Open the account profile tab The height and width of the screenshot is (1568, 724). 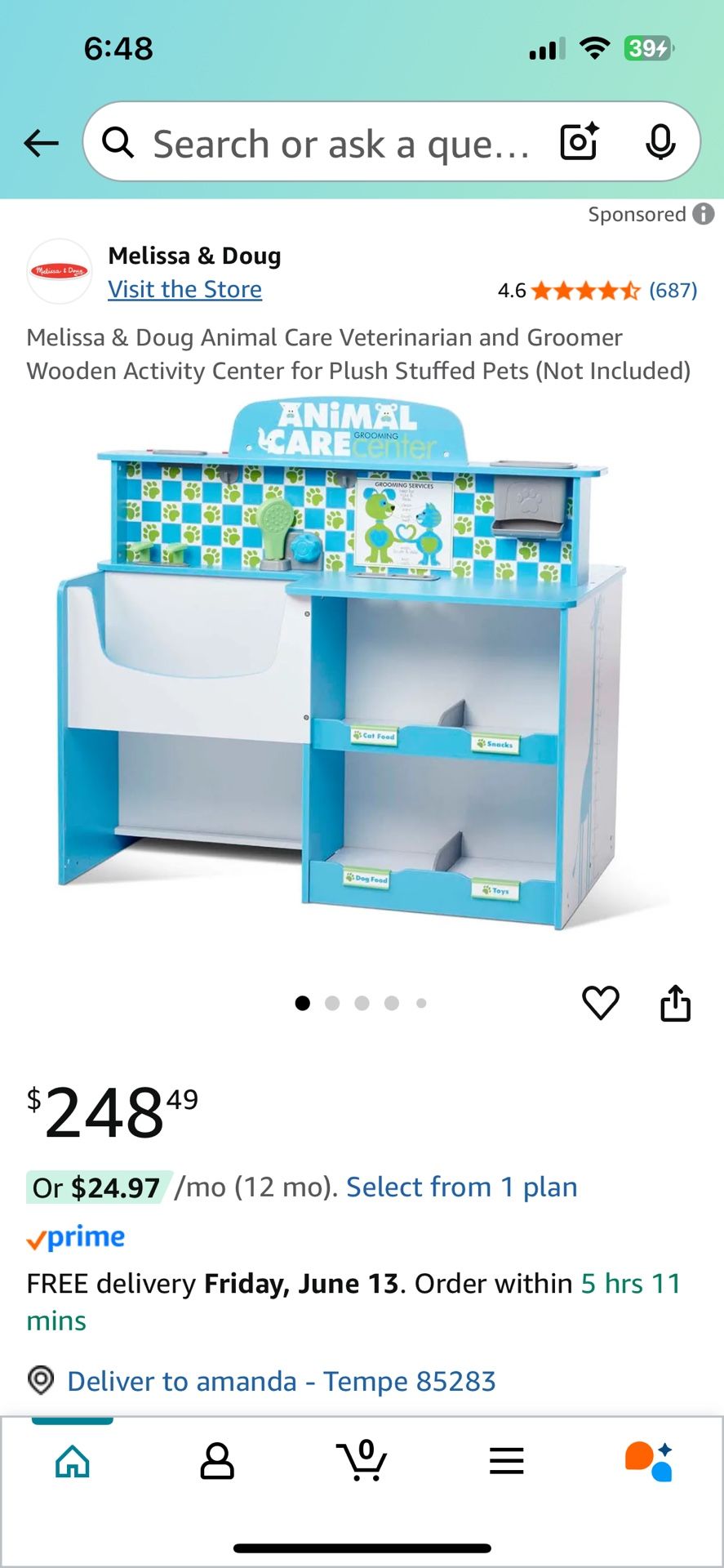(217, 1461)
